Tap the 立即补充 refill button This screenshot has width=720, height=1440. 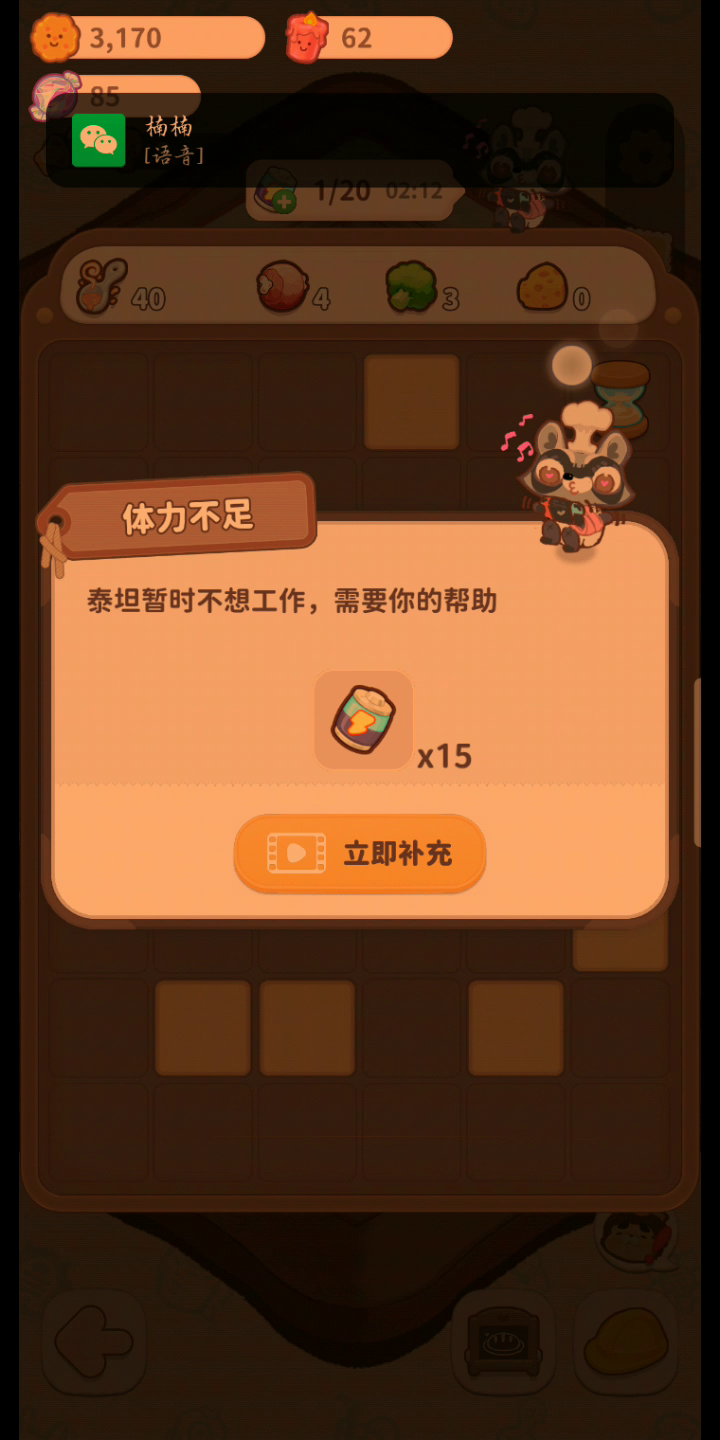tap(360, 853)
